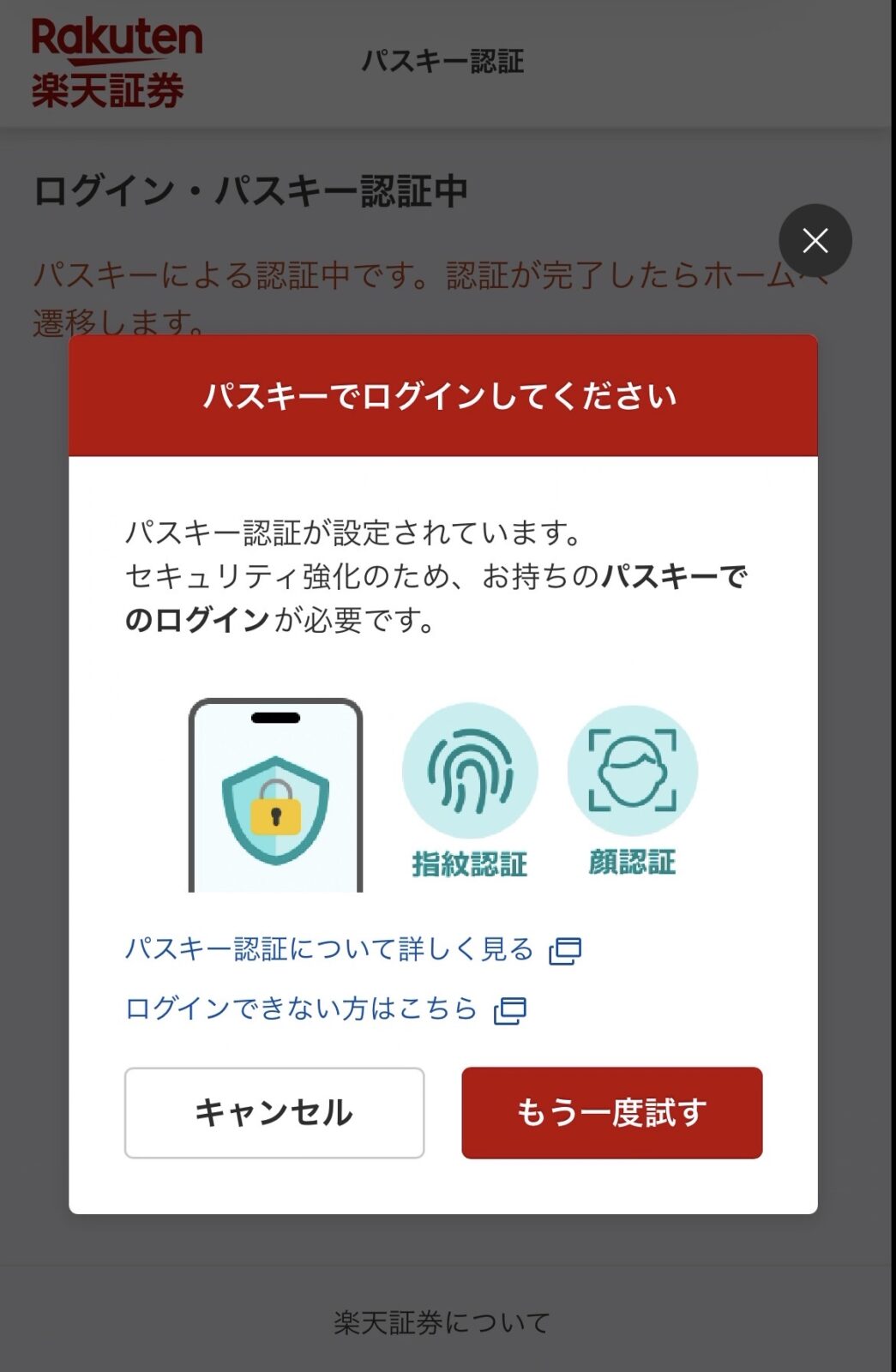Open ログインできない方はこちら help link
The image size is (896, 1372).
pyautogui.click(x=324, y=1008)
